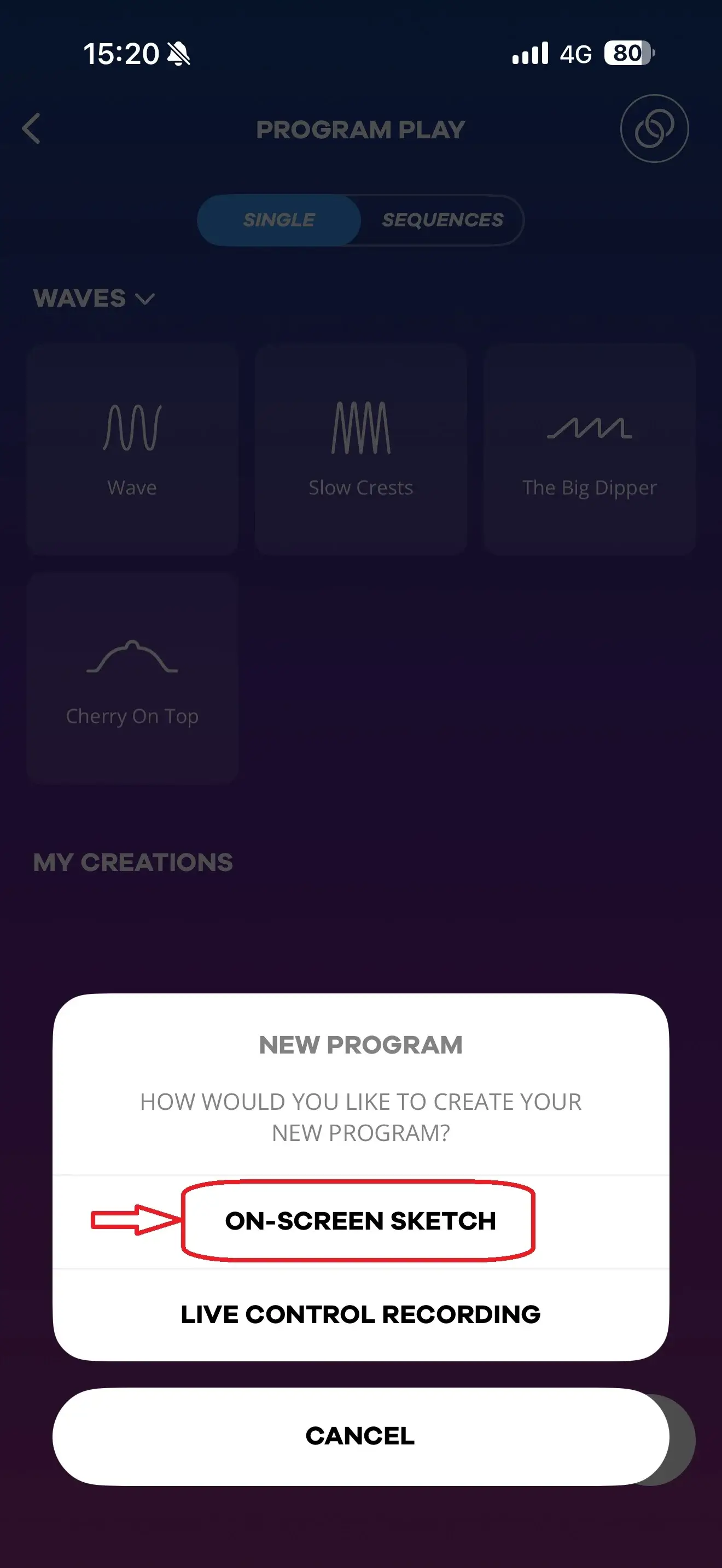Select Live Control Recording option
Image resolution: width=722 pixels, height=1568 pixels.
point(360,1315)
